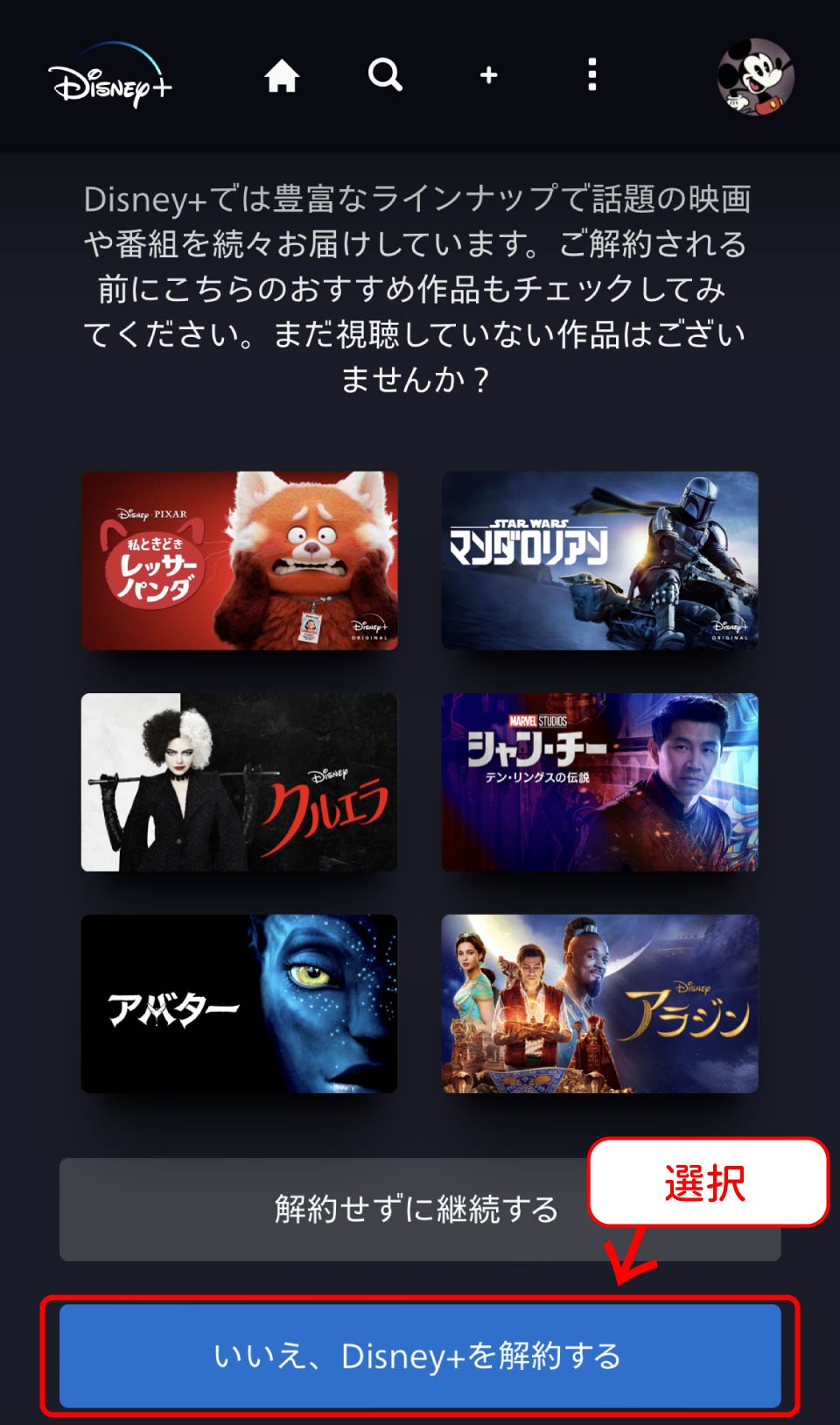Open the plus watchlist icon
The height and width of the screenshot is (1425, 840).
(x=489, y=75)
